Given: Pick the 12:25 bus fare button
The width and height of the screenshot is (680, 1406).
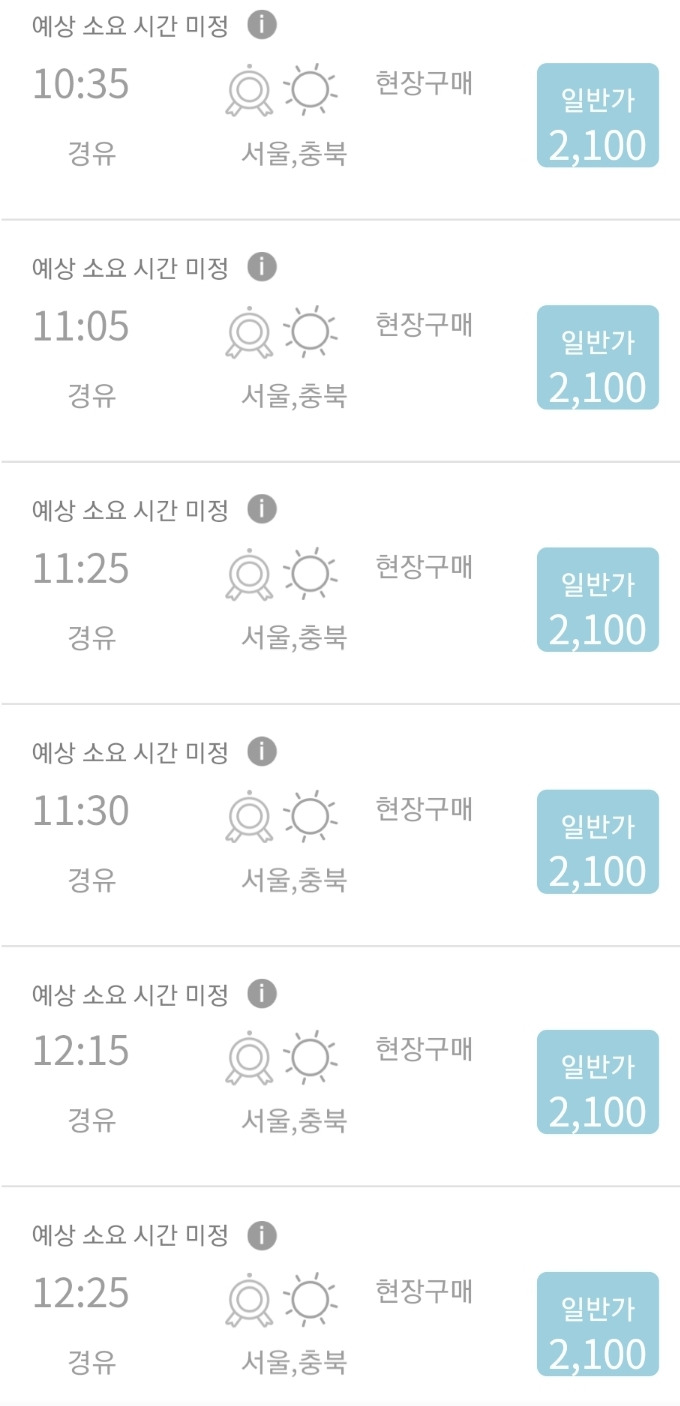Looking at the screenshot, I should [x=598, y=1324].
